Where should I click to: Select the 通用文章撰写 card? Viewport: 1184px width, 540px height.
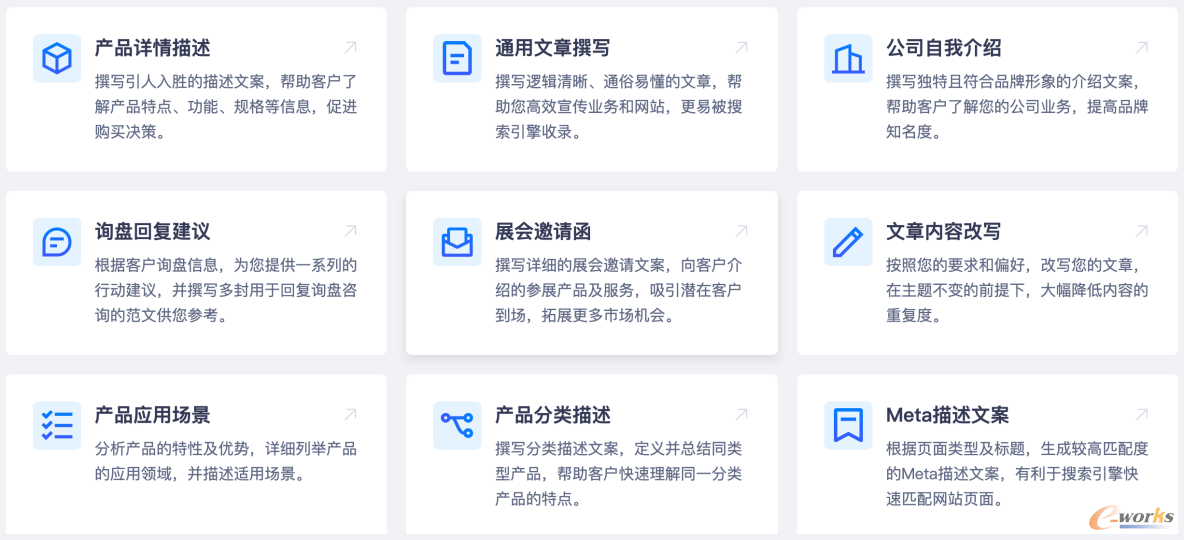[x=591, y=89]
